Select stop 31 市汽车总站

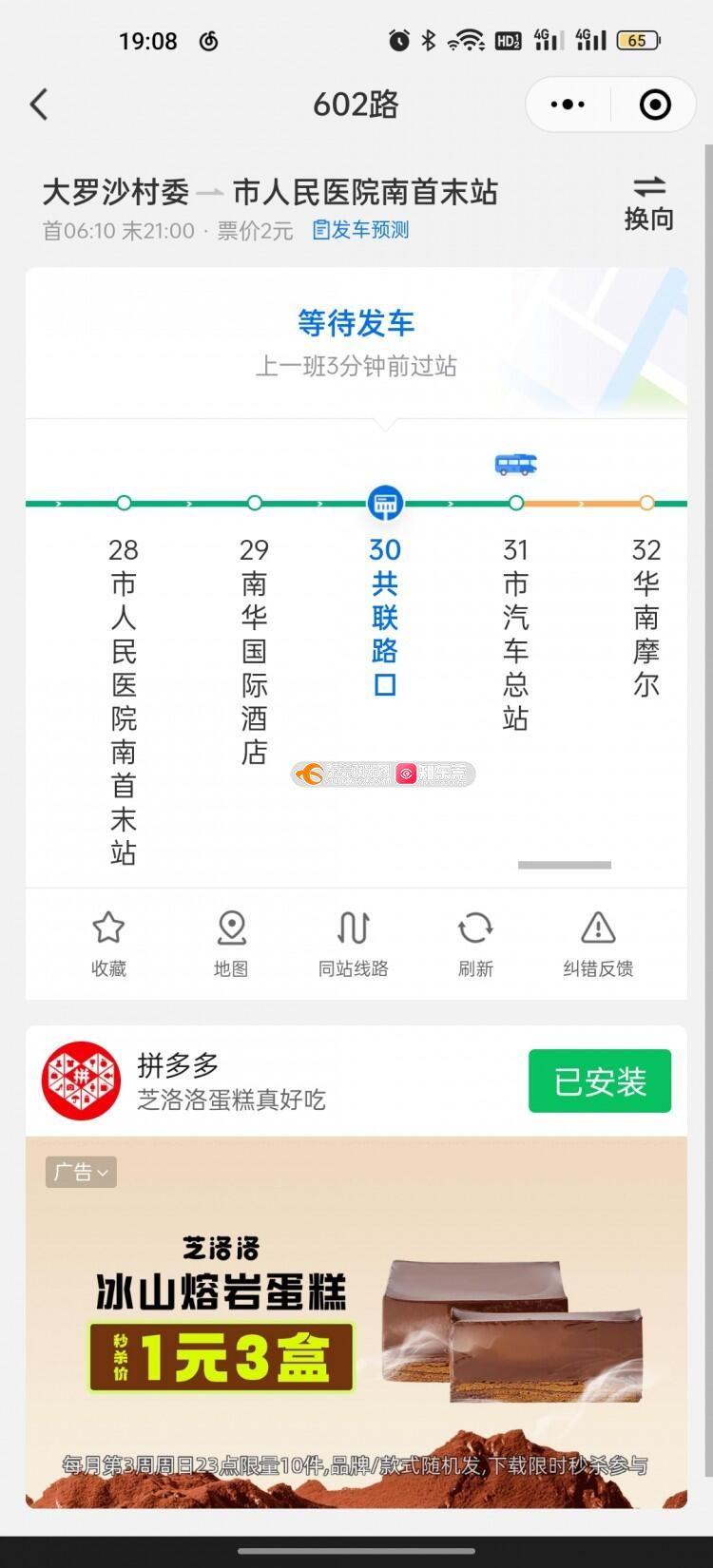point(515,632)
